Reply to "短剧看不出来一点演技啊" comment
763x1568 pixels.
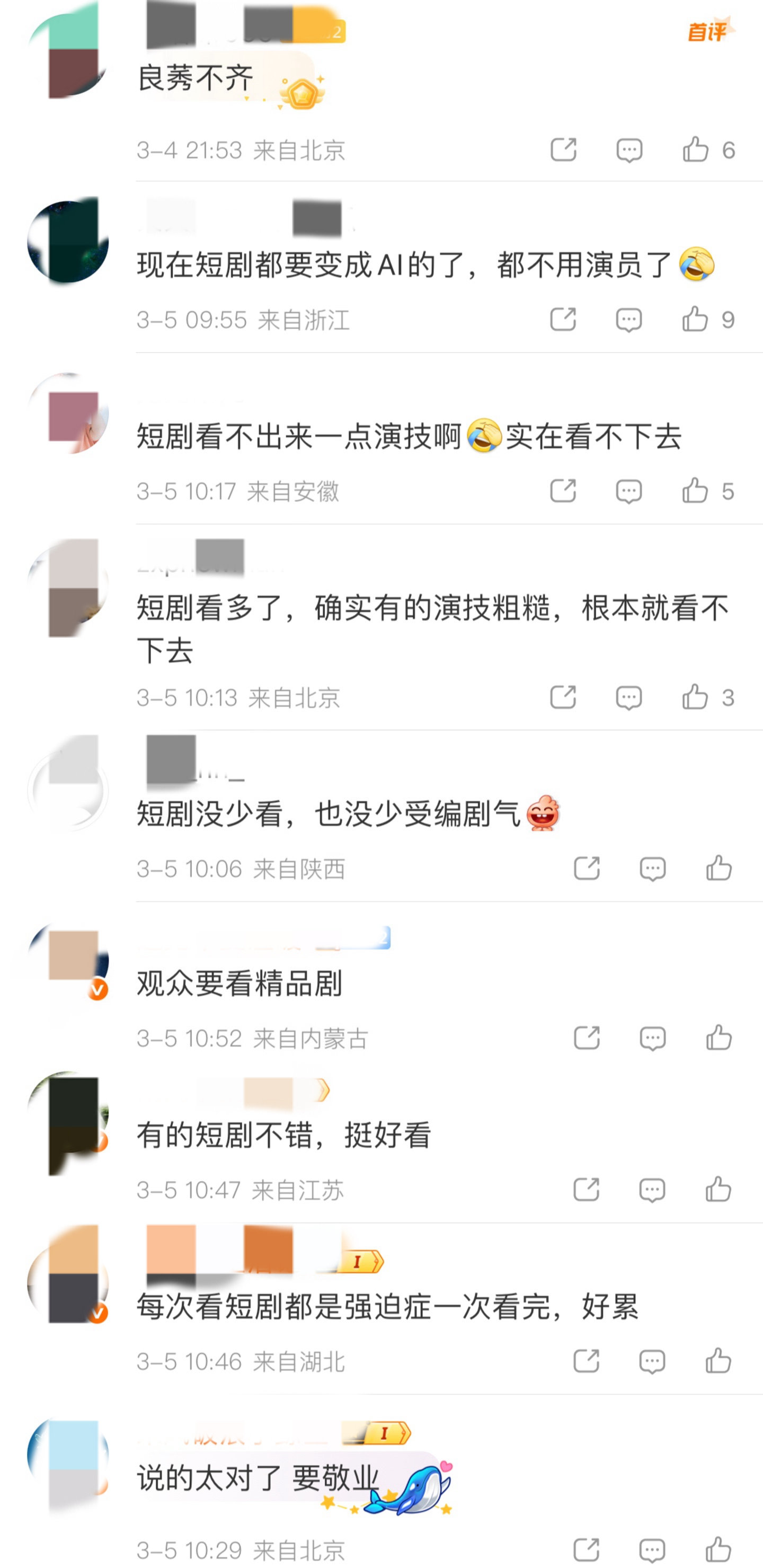628,491
